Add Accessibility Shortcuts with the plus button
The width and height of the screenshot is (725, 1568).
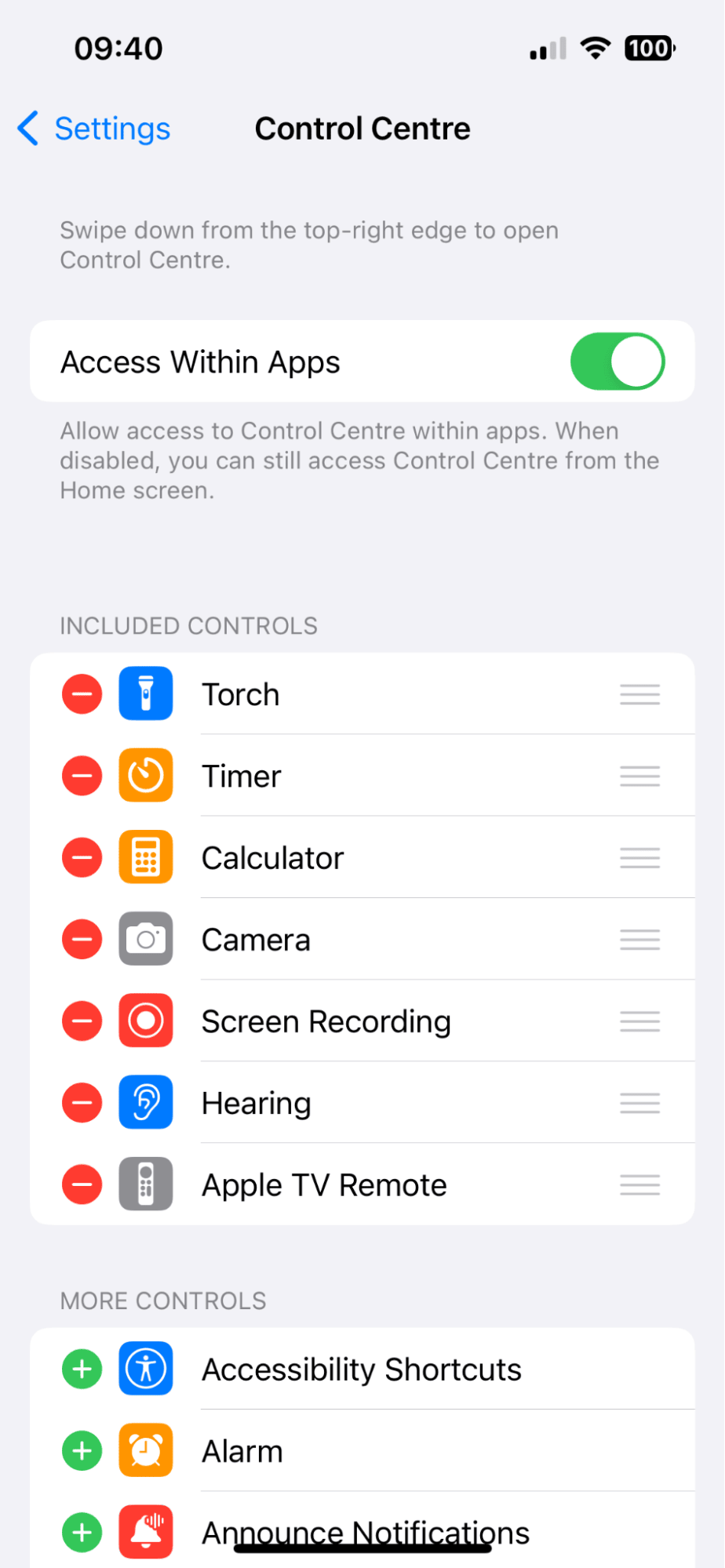pos(82,1368)
